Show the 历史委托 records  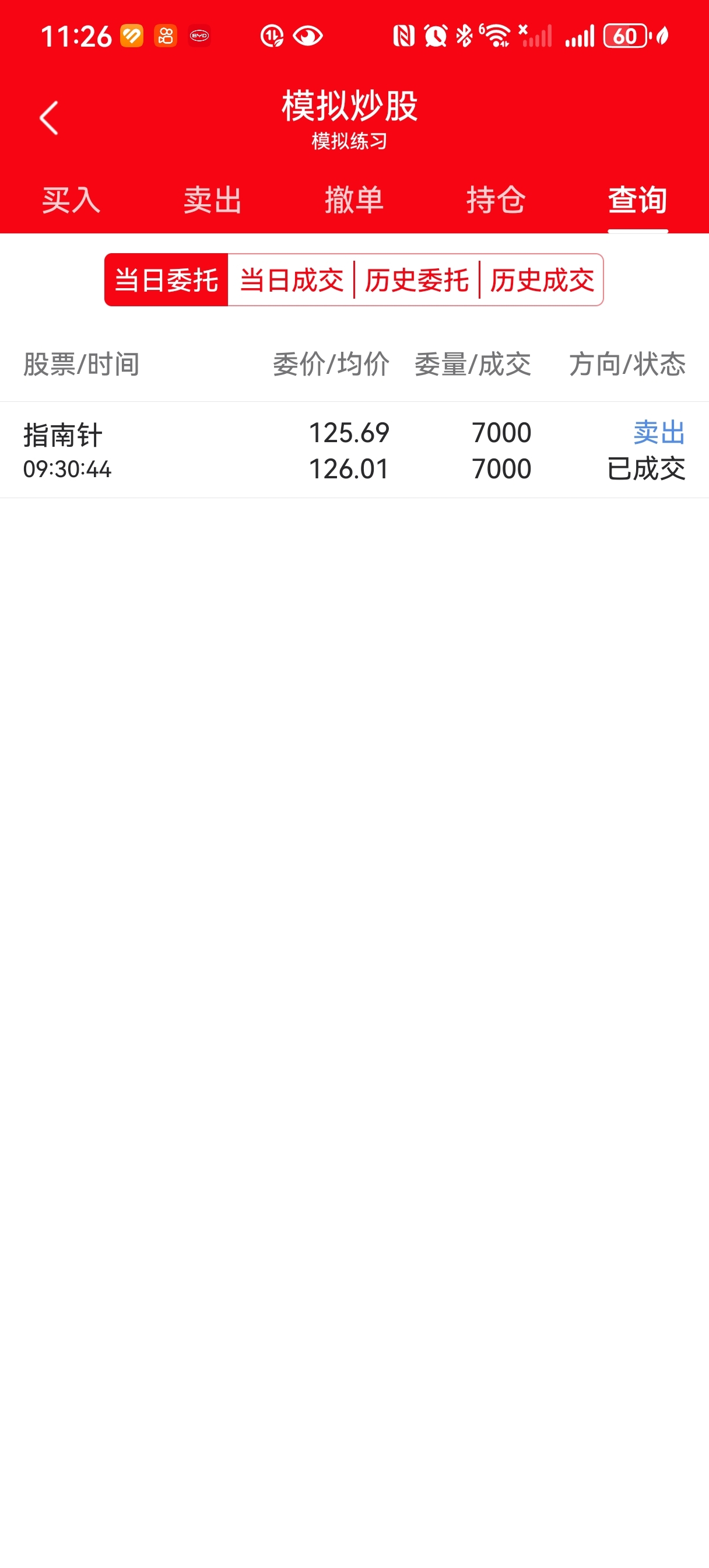417,280
